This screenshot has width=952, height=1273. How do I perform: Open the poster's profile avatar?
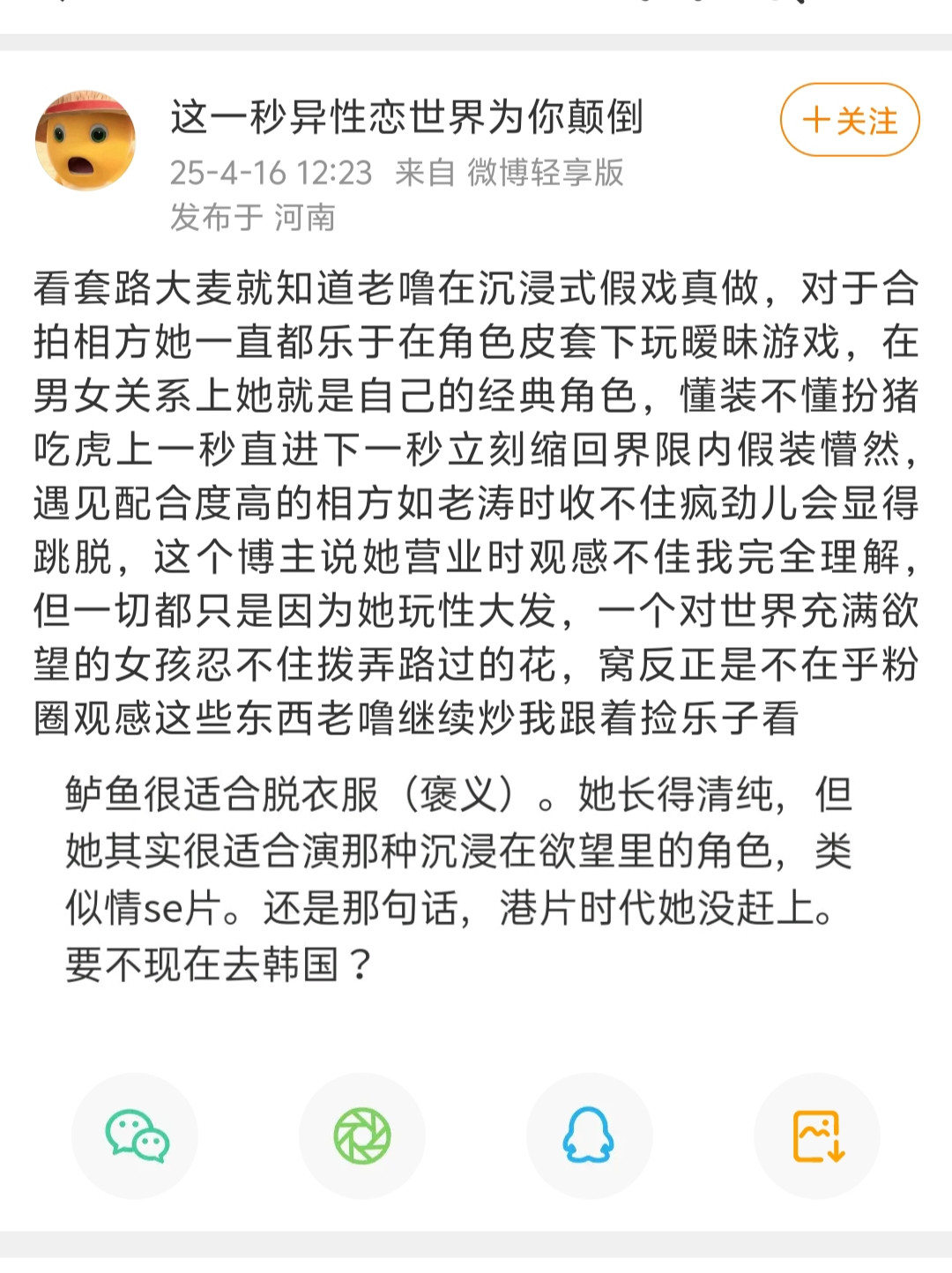86,139
